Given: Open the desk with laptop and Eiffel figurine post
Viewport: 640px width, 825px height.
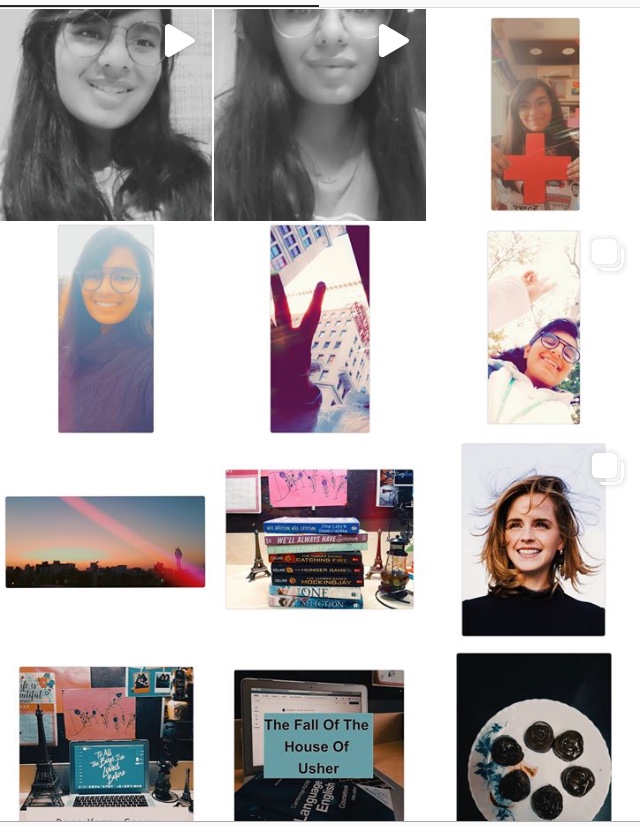Looking at the screenshot, I should pyautogui.click(x=106, y=742).
